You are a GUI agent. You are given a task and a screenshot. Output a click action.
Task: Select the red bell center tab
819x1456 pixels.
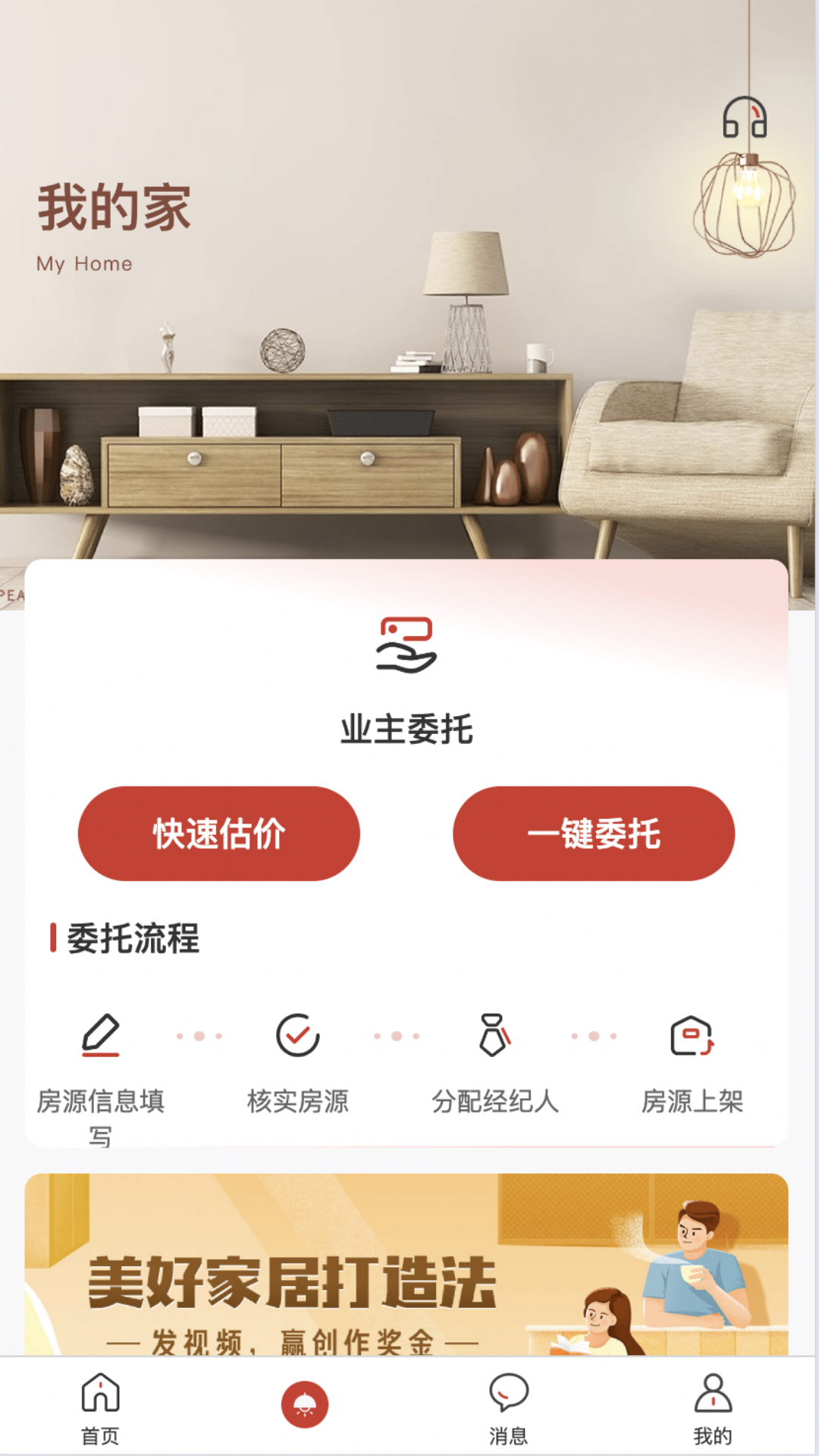(305, 1404)
